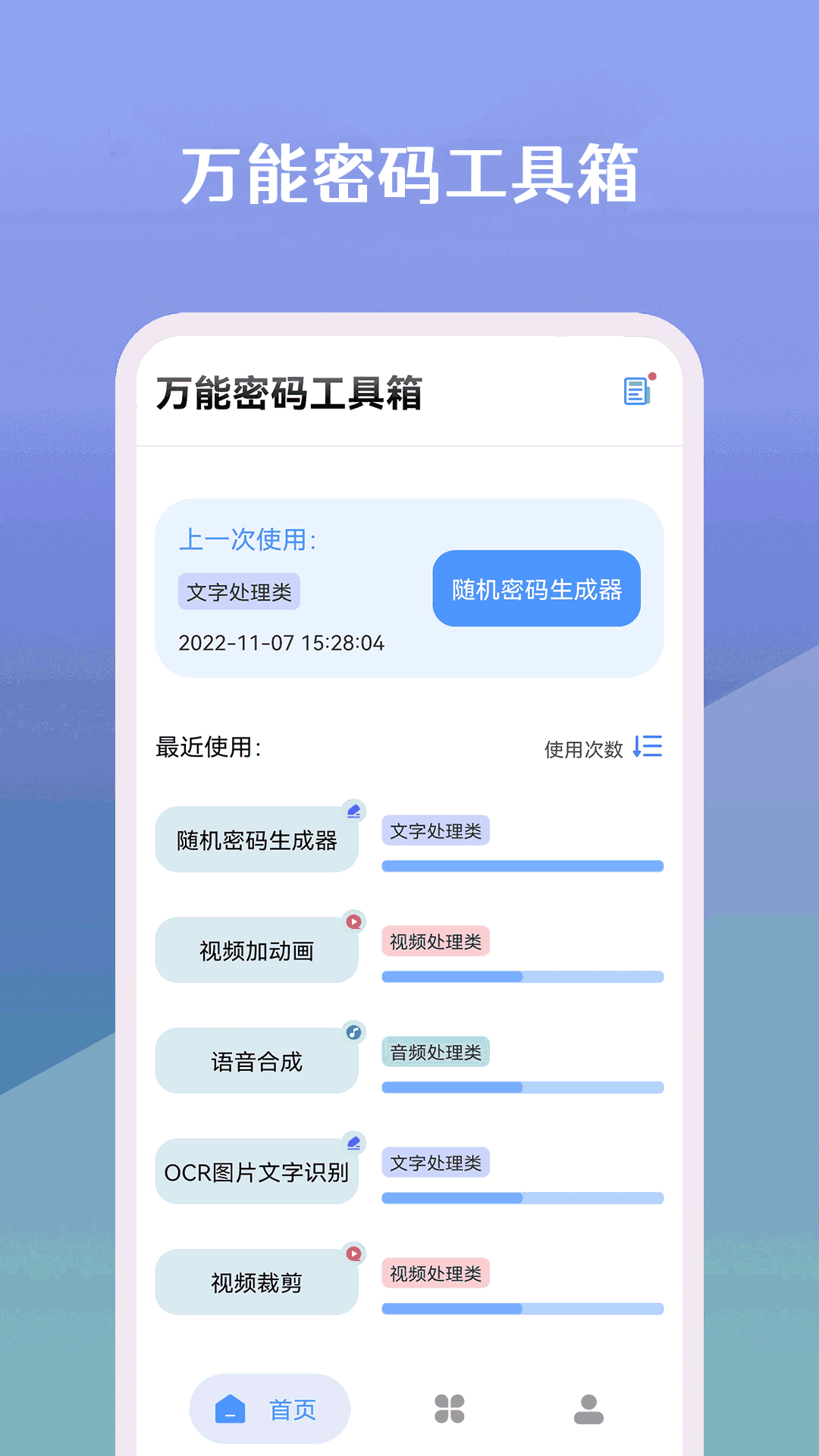Click the music note icon on 语音合成
Image resolution: width=819 pixels, height=1456 pixels.
pyautogui.click(x=352, y=1034)
